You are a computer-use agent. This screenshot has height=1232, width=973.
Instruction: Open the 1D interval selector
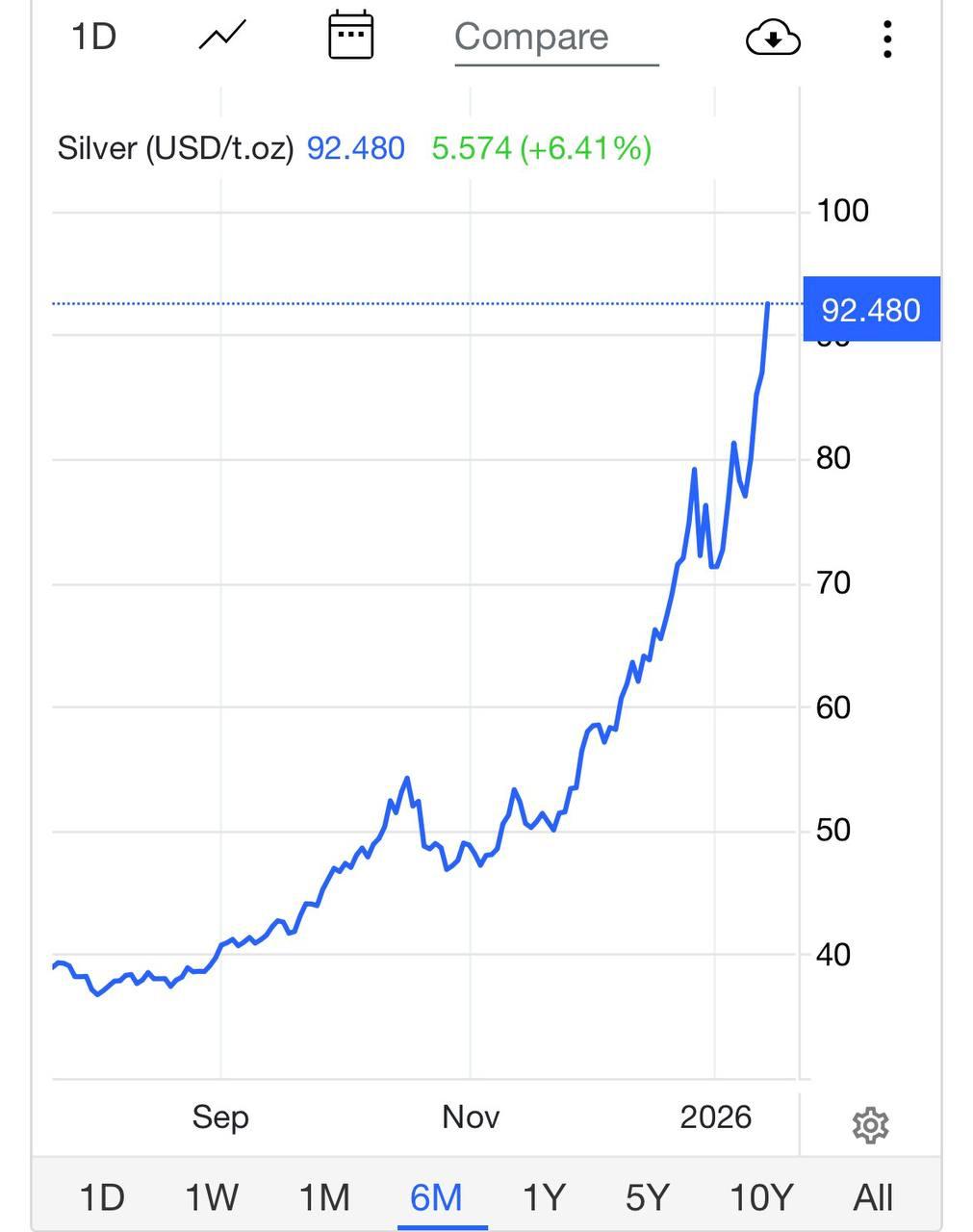click(x=93, y=37)
